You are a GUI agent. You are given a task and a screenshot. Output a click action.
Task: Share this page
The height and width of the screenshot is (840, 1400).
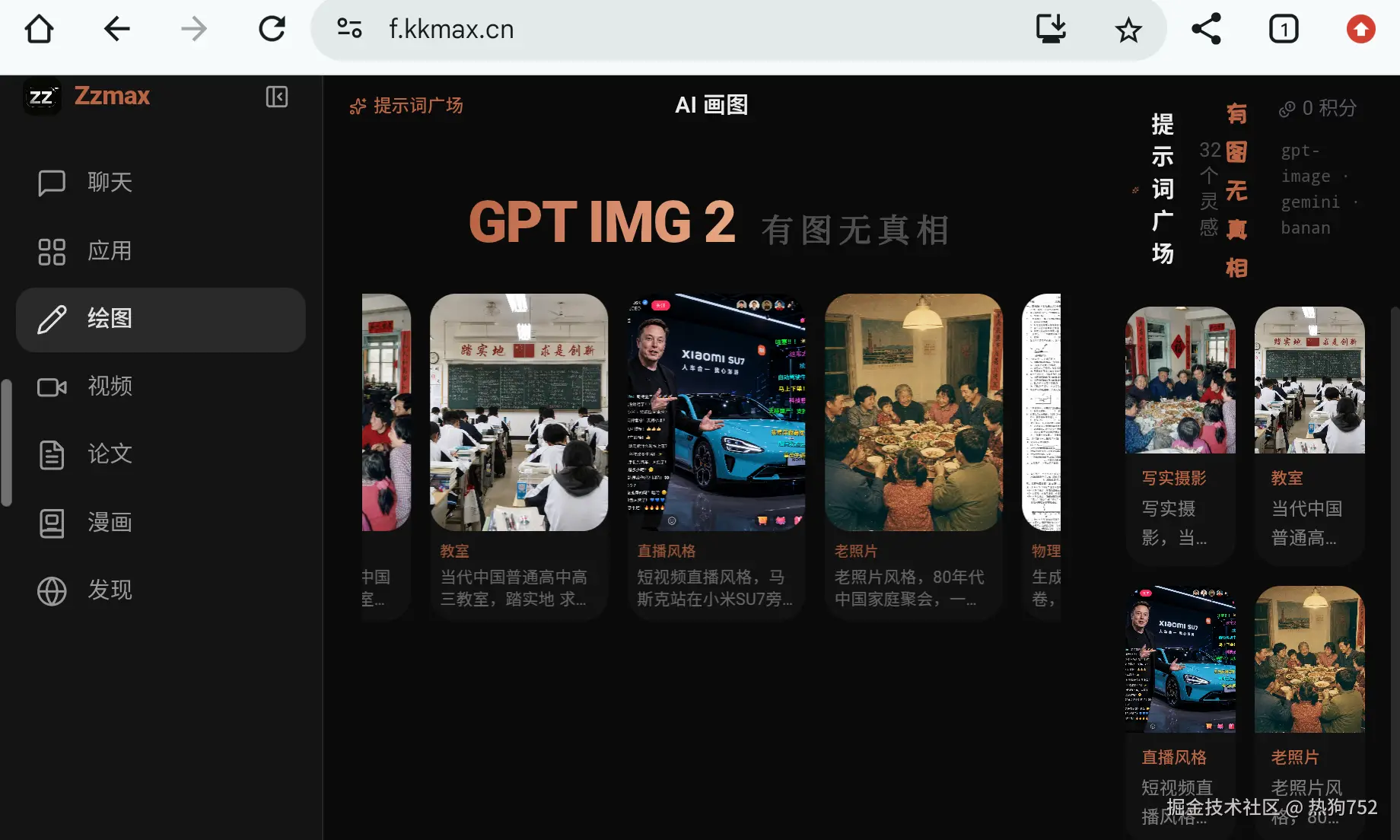click(x=1206, y=30)
